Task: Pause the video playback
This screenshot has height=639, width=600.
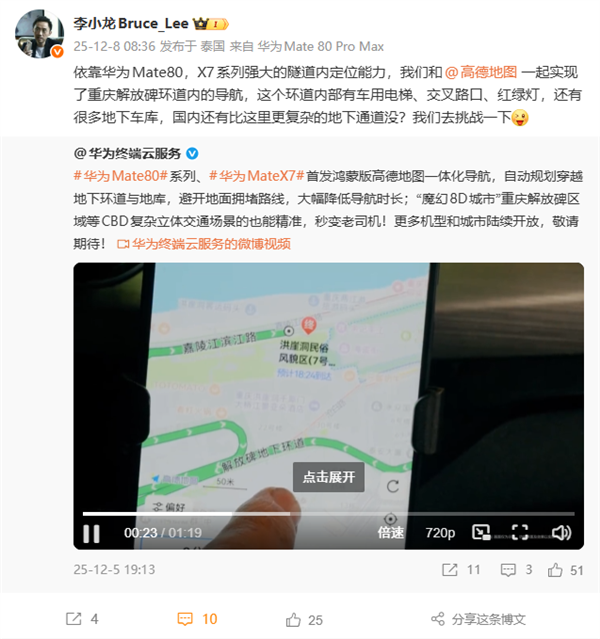Action: point(91,533)
